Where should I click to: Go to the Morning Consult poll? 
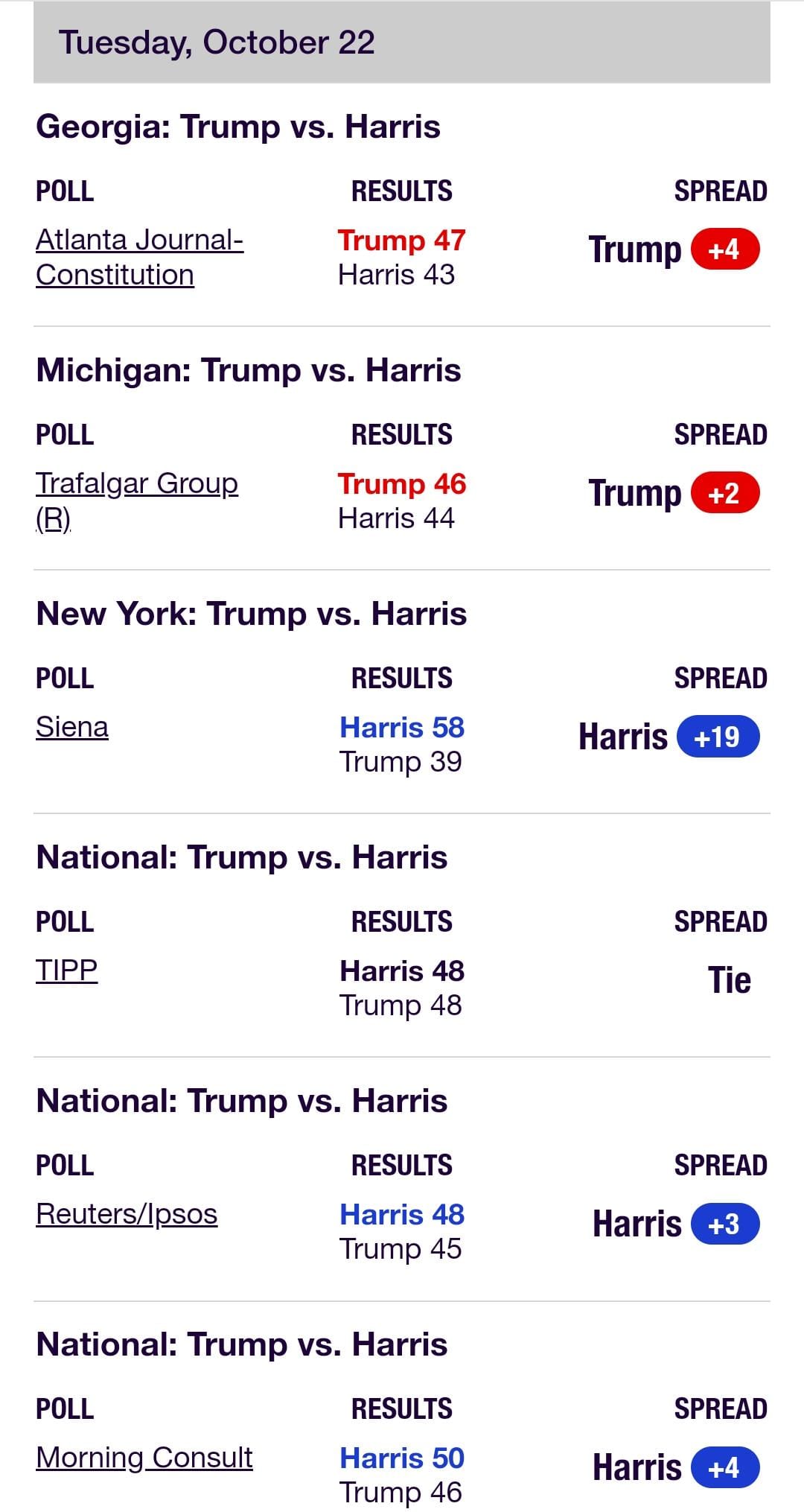pyautogui.click(x=144, y=1458)
